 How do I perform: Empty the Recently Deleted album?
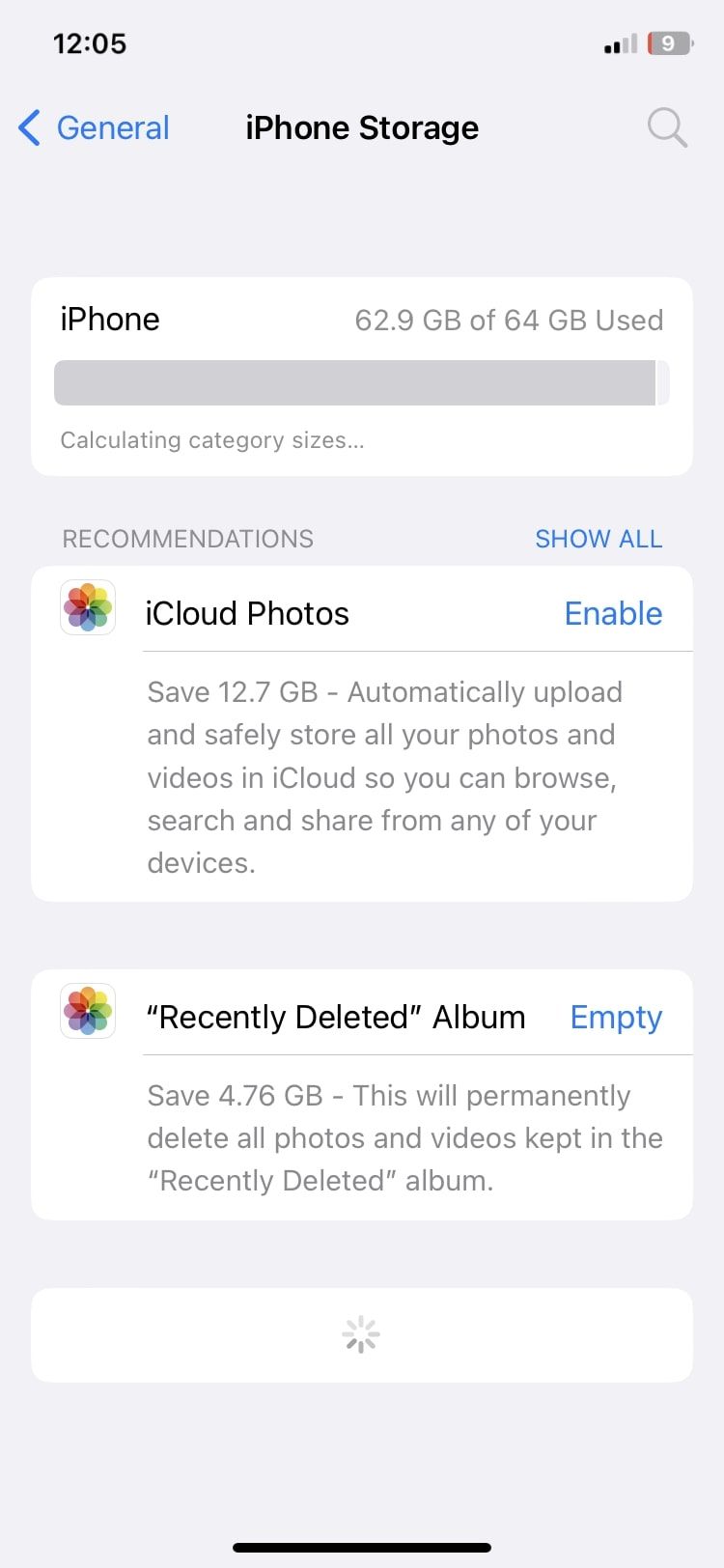click(x=616, y=1016)
